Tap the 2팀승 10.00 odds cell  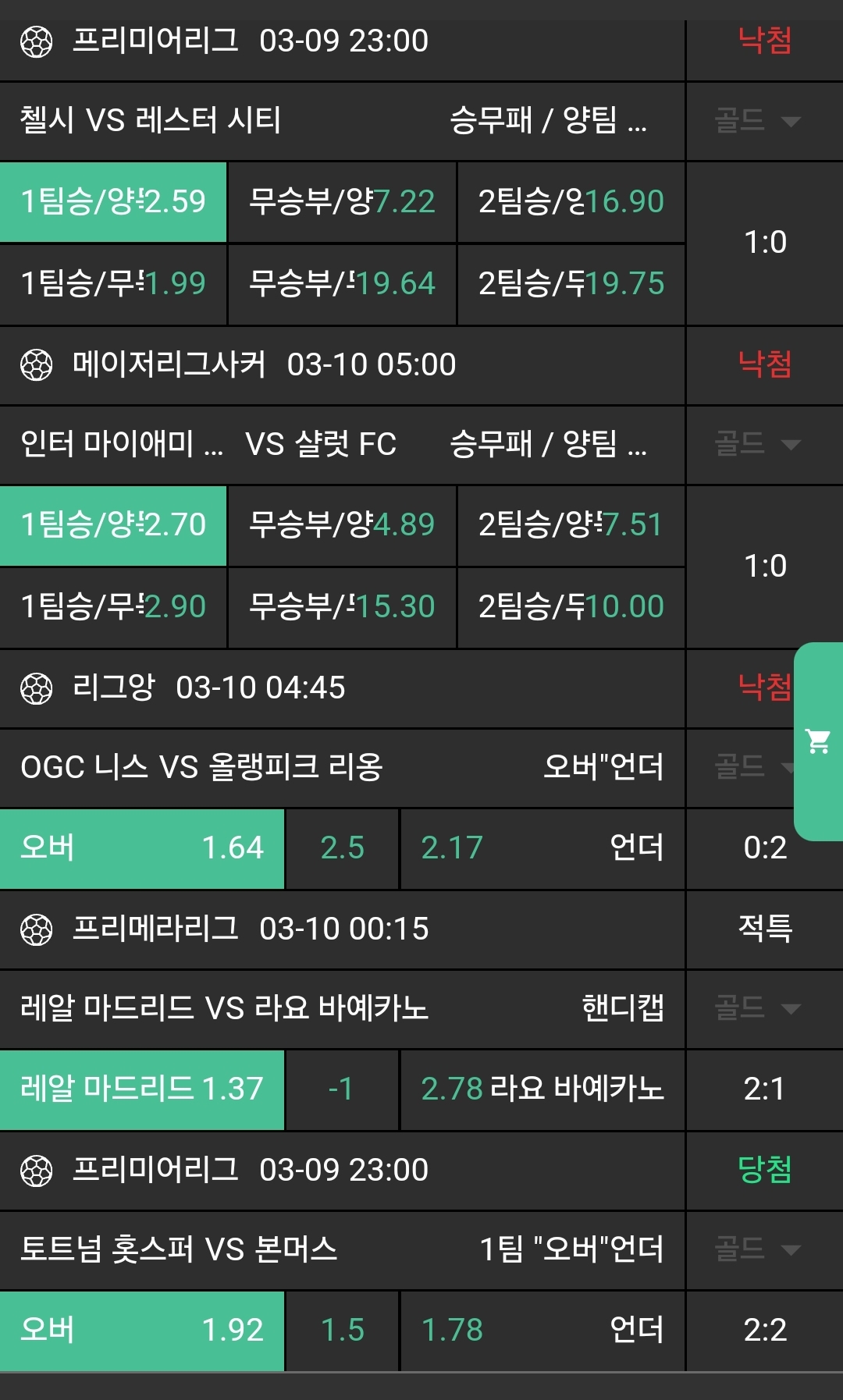[x=571, y=607]
